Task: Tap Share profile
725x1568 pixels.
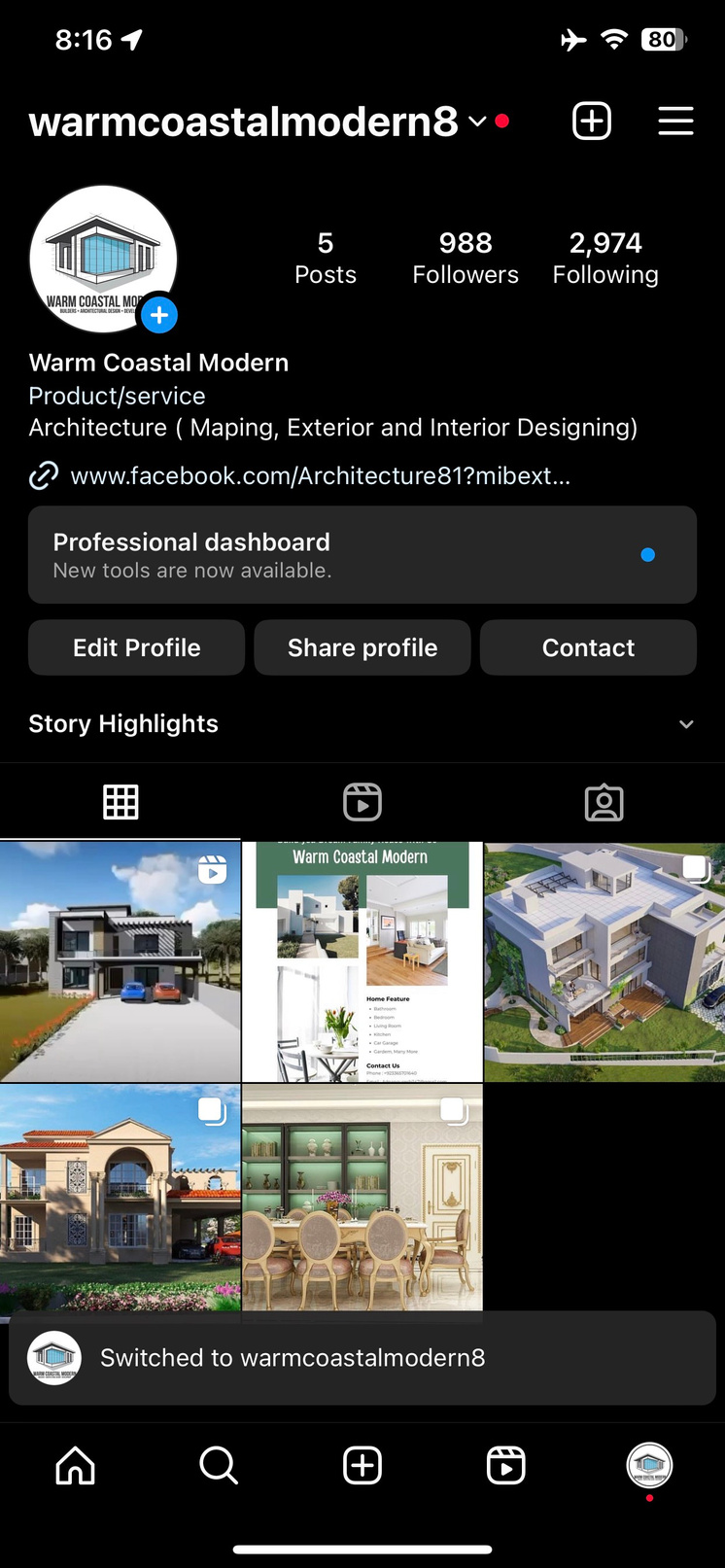Action: pos(362,647)
